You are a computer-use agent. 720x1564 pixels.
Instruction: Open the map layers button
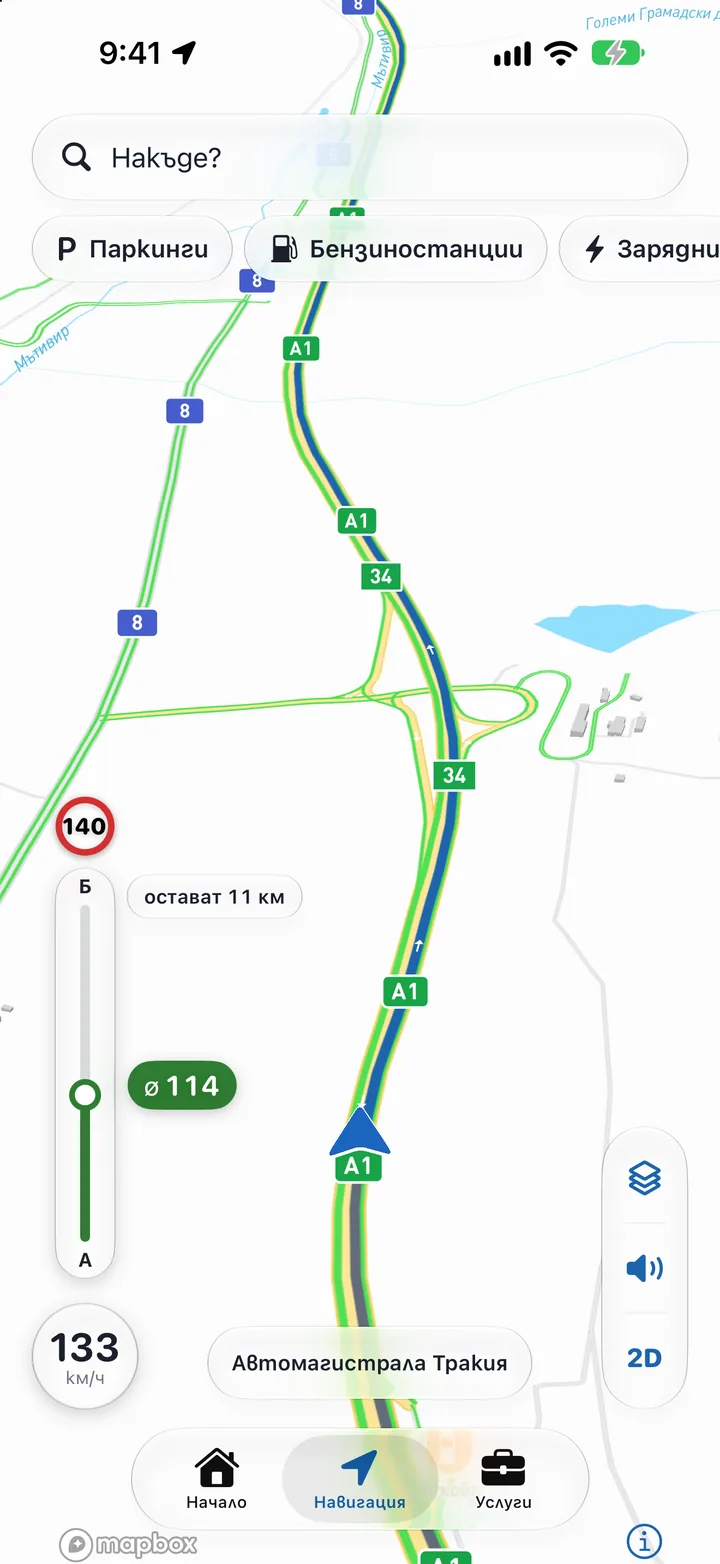coord(645,1179)
